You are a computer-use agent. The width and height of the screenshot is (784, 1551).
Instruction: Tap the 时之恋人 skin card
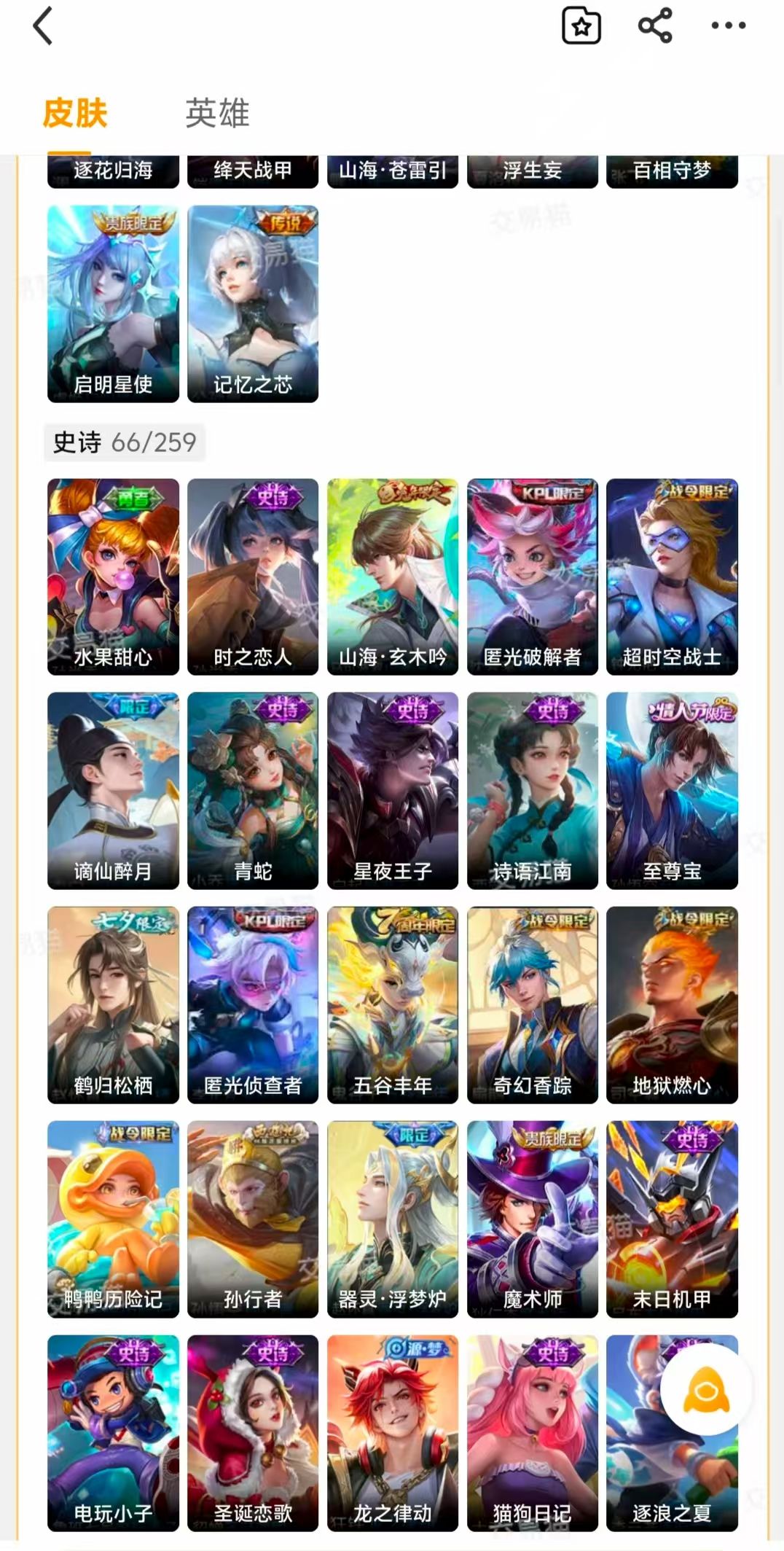[253, 577]
